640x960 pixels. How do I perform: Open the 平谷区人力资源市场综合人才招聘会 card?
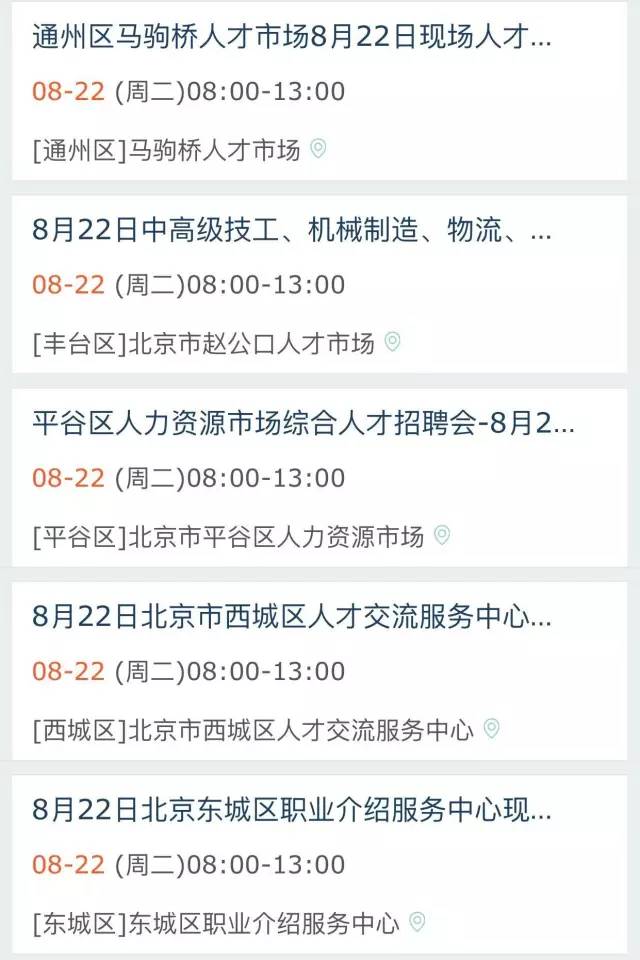coord(303,426)
